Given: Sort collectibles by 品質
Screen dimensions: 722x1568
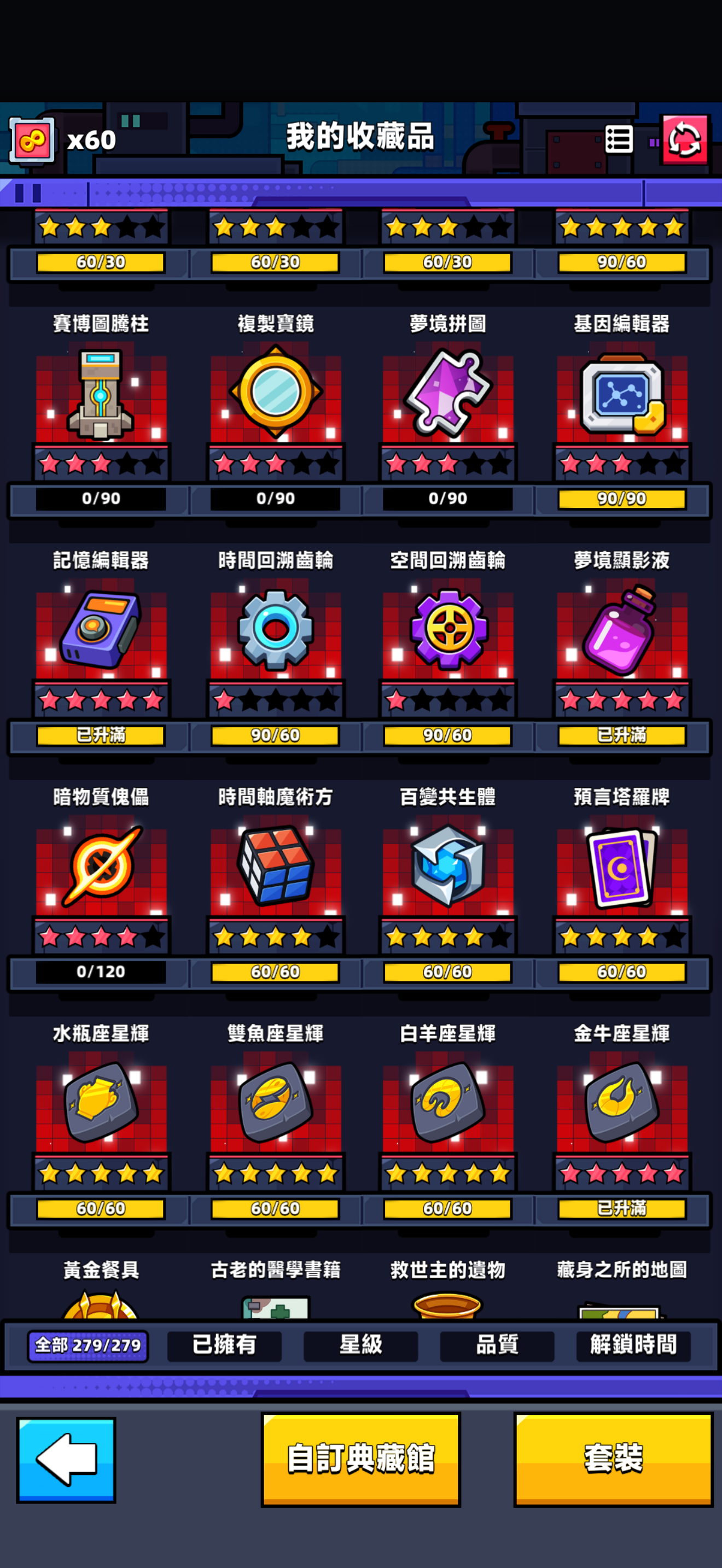Looking at the screenshot, I should click(x=497, y=1344).
